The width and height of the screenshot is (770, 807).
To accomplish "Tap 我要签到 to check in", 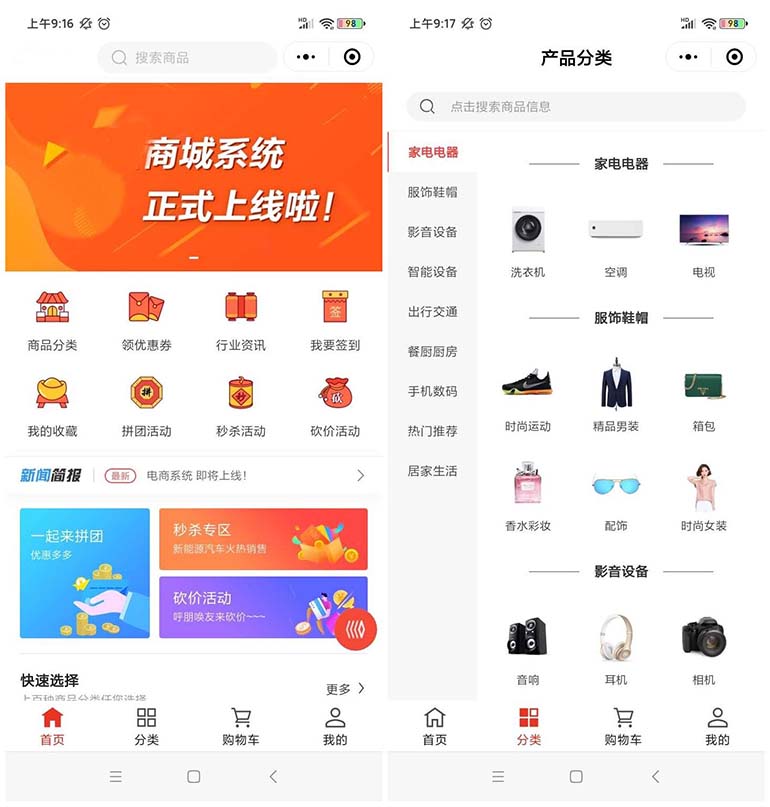I will (334, 320).
